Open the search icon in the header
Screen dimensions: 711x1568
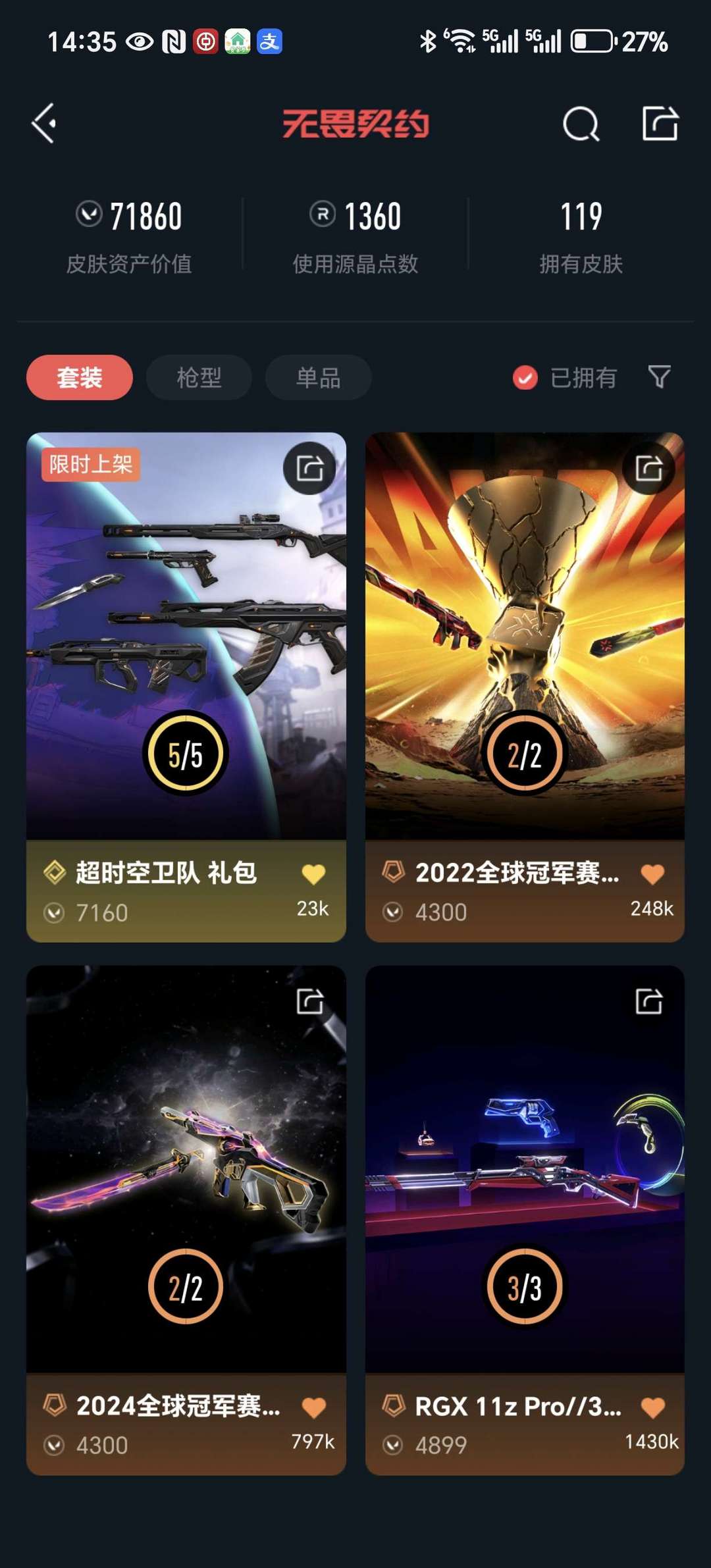pyautogui.click(x=581, y=123)
